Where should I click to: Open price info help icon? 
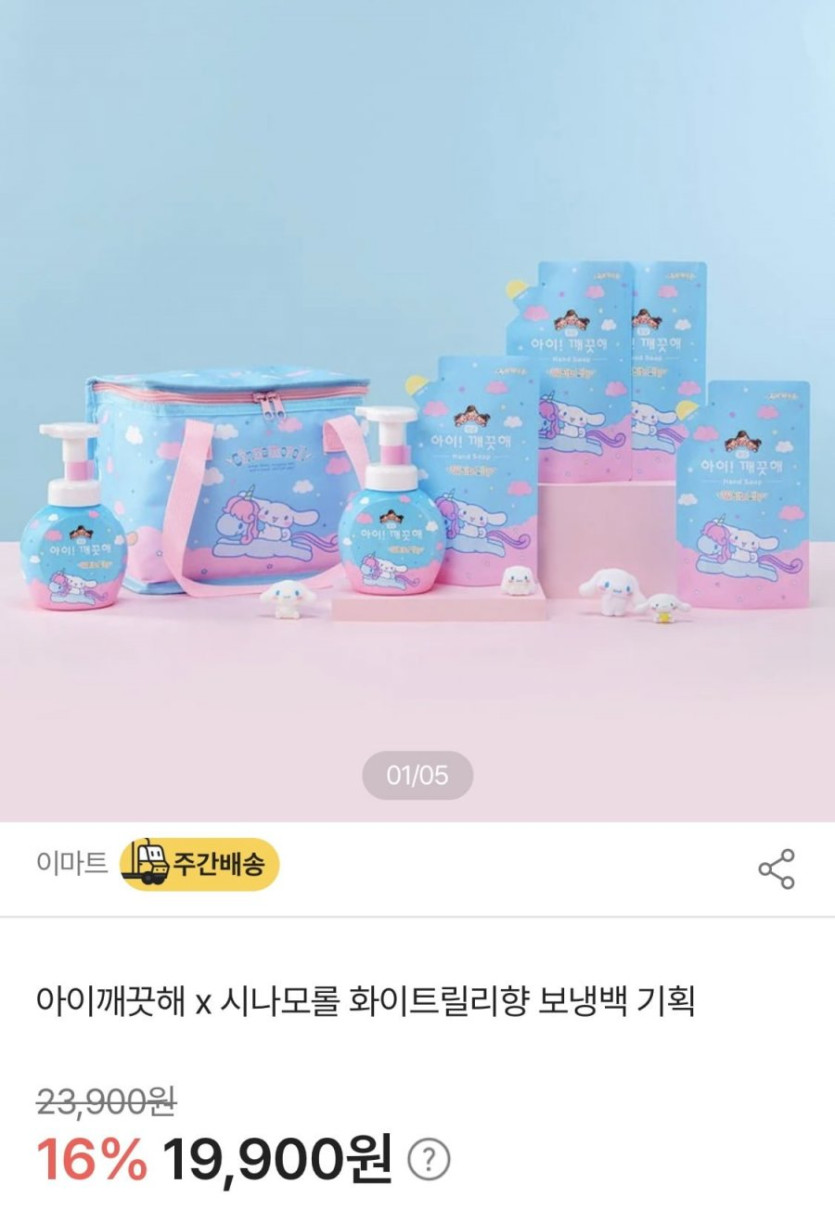coord(429,1160)
